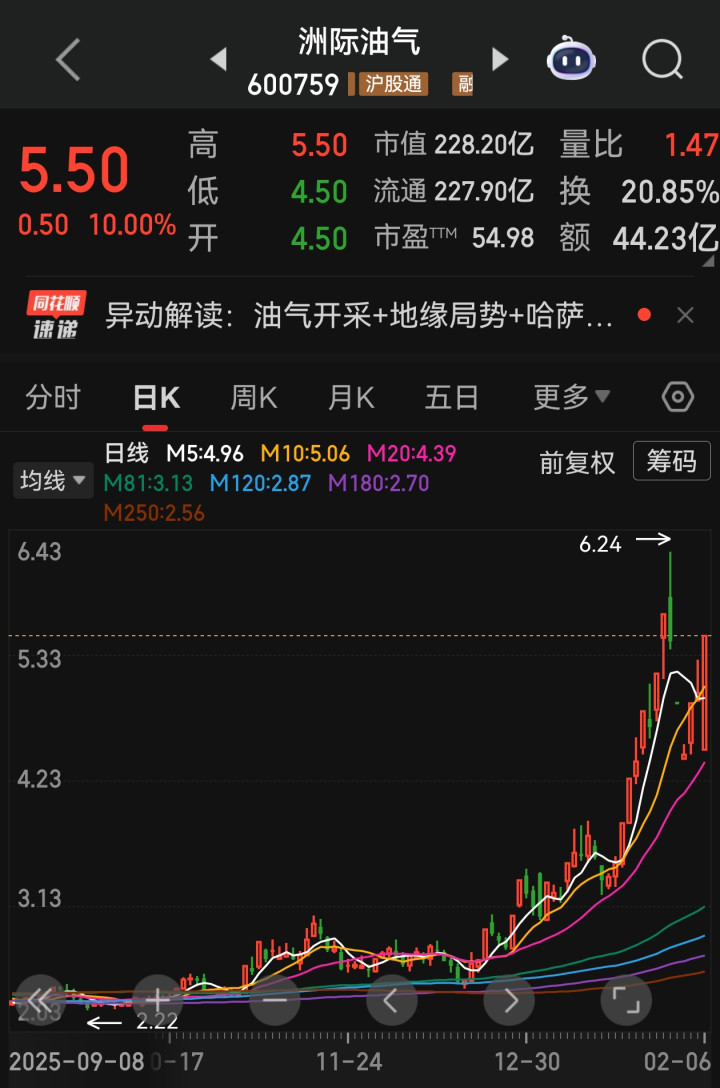Image resolution: width=720 pixels, height=1088 pixels.
Task: Switch to the 周K tab
Action: [x=253, y=398]
